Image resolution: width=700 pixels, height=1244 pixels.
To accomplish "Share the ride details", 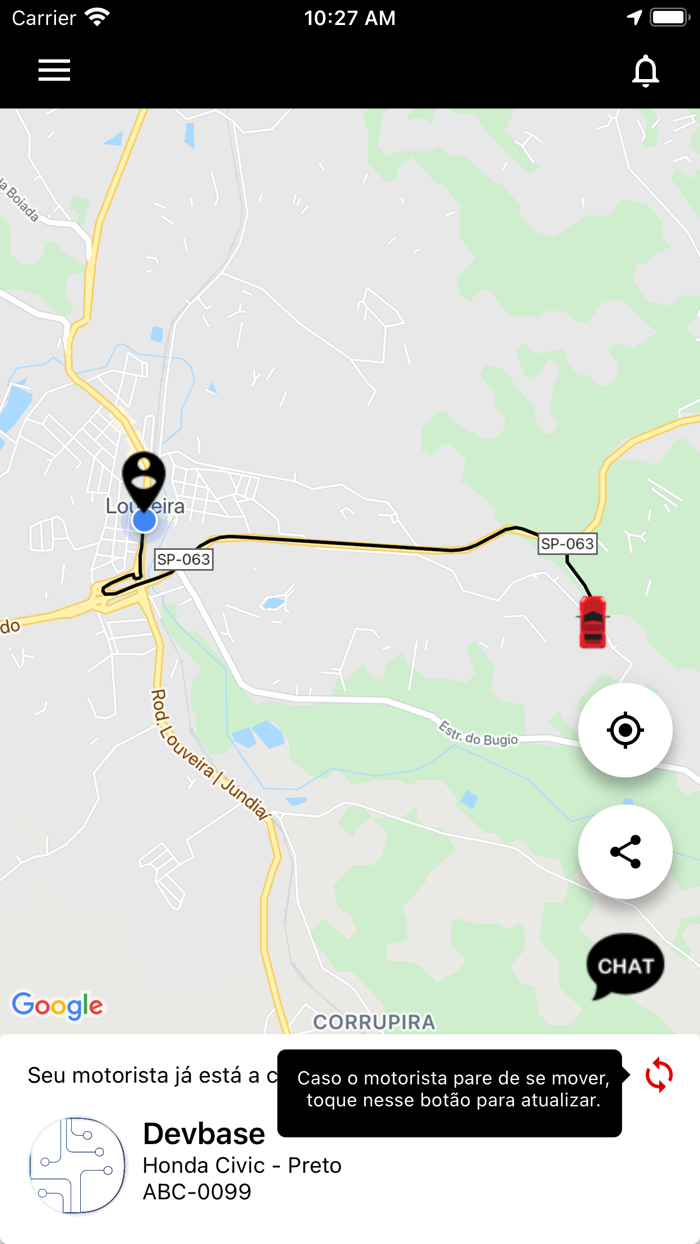I will point(625,852).
